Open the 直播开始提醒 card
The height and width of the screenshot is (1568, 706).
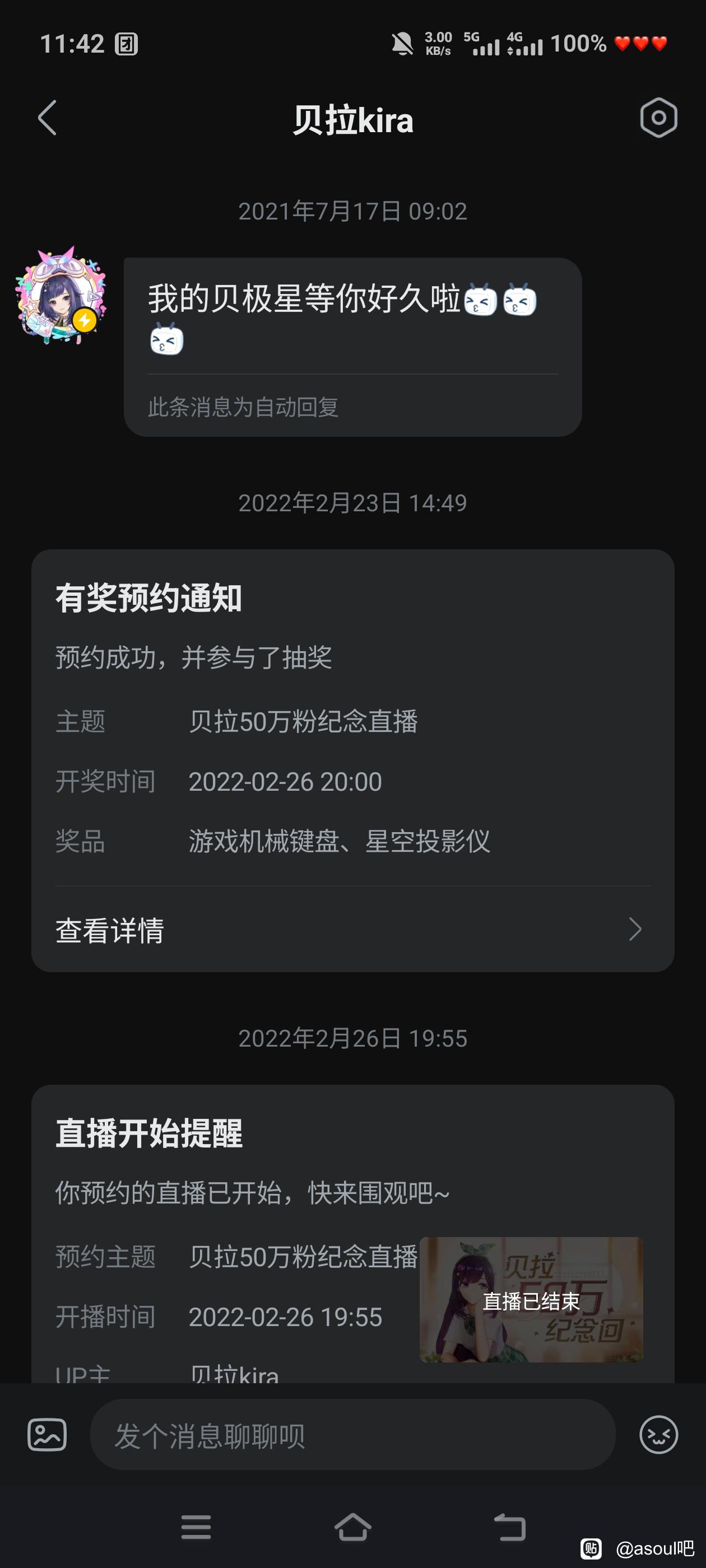[x=244, y=1156]
